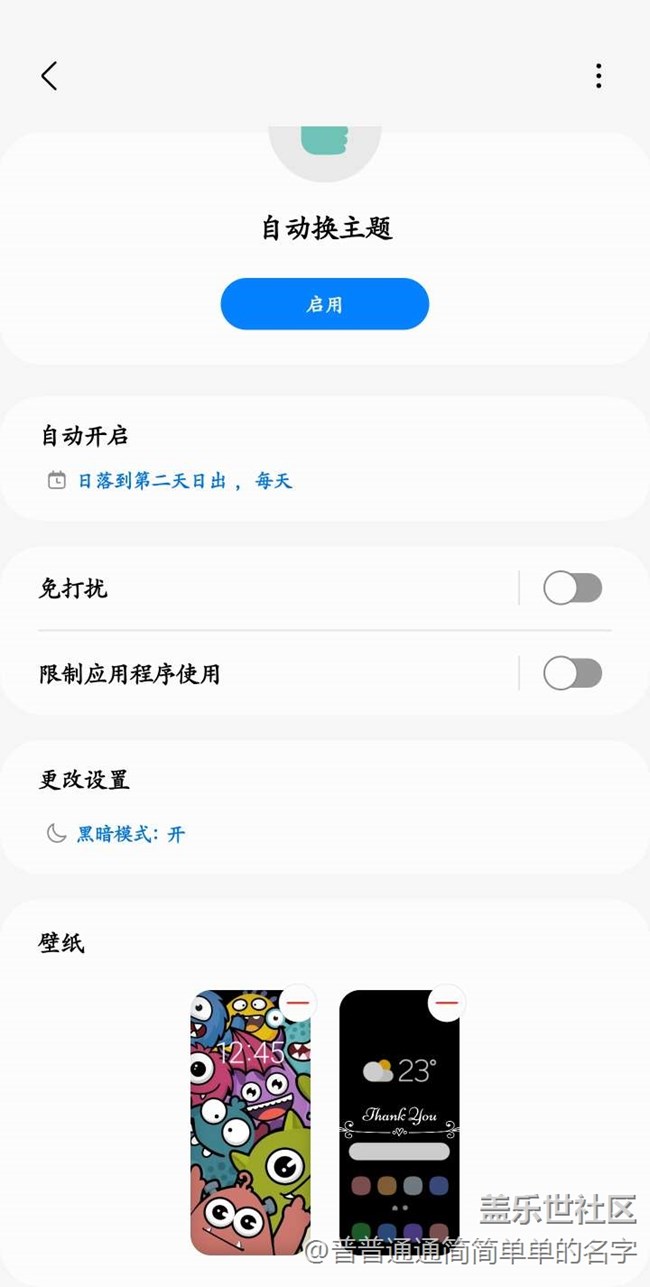
Task: Toggle the 限制应用程序使用 switch
Action: [572, 674]
